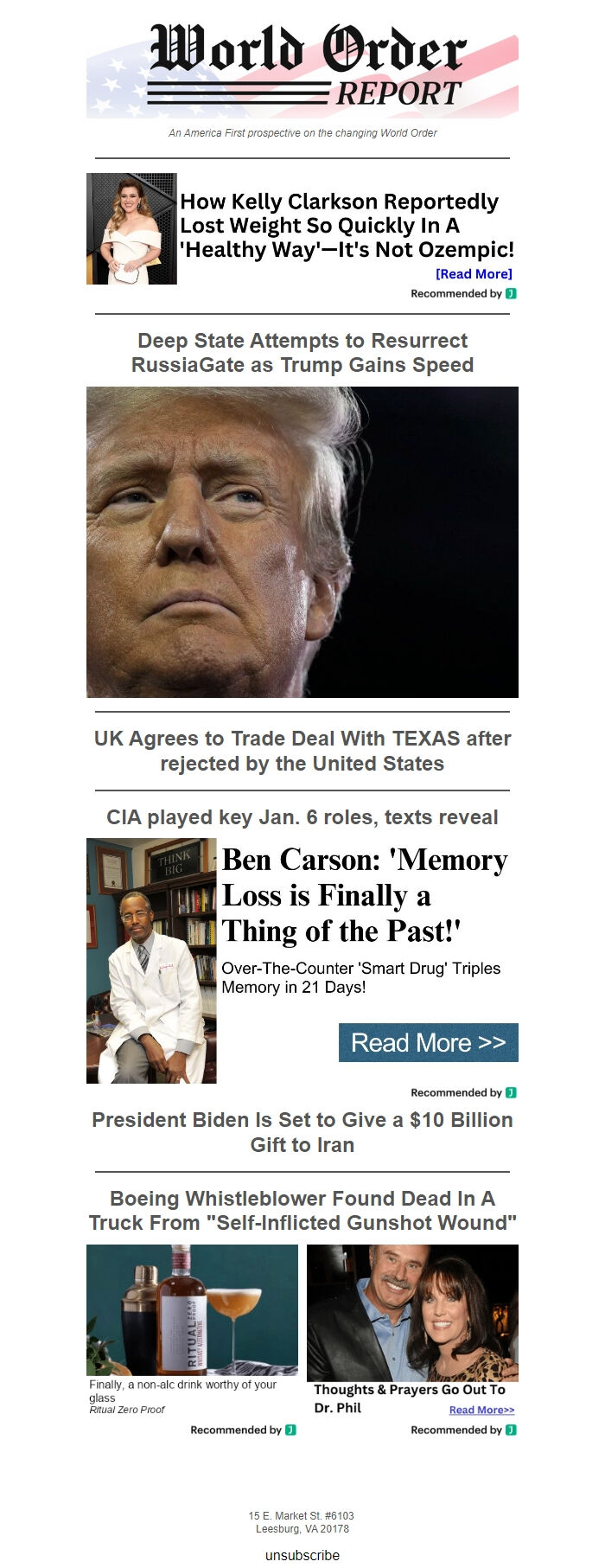Open the Trump article image
This screenshot has height=1568, width=605.
point(302,541)
